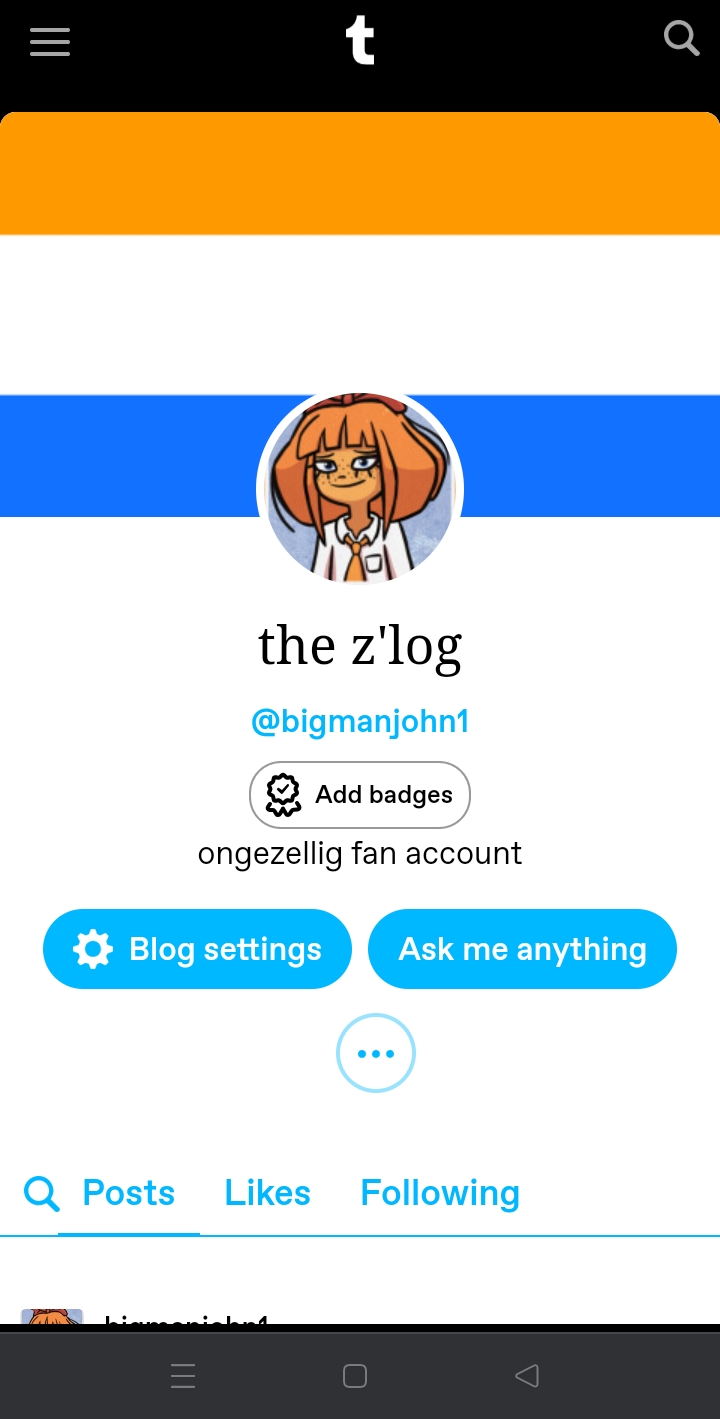Open the hamburger drawer menu
The image size is (720, 1419).
[50, 42]
